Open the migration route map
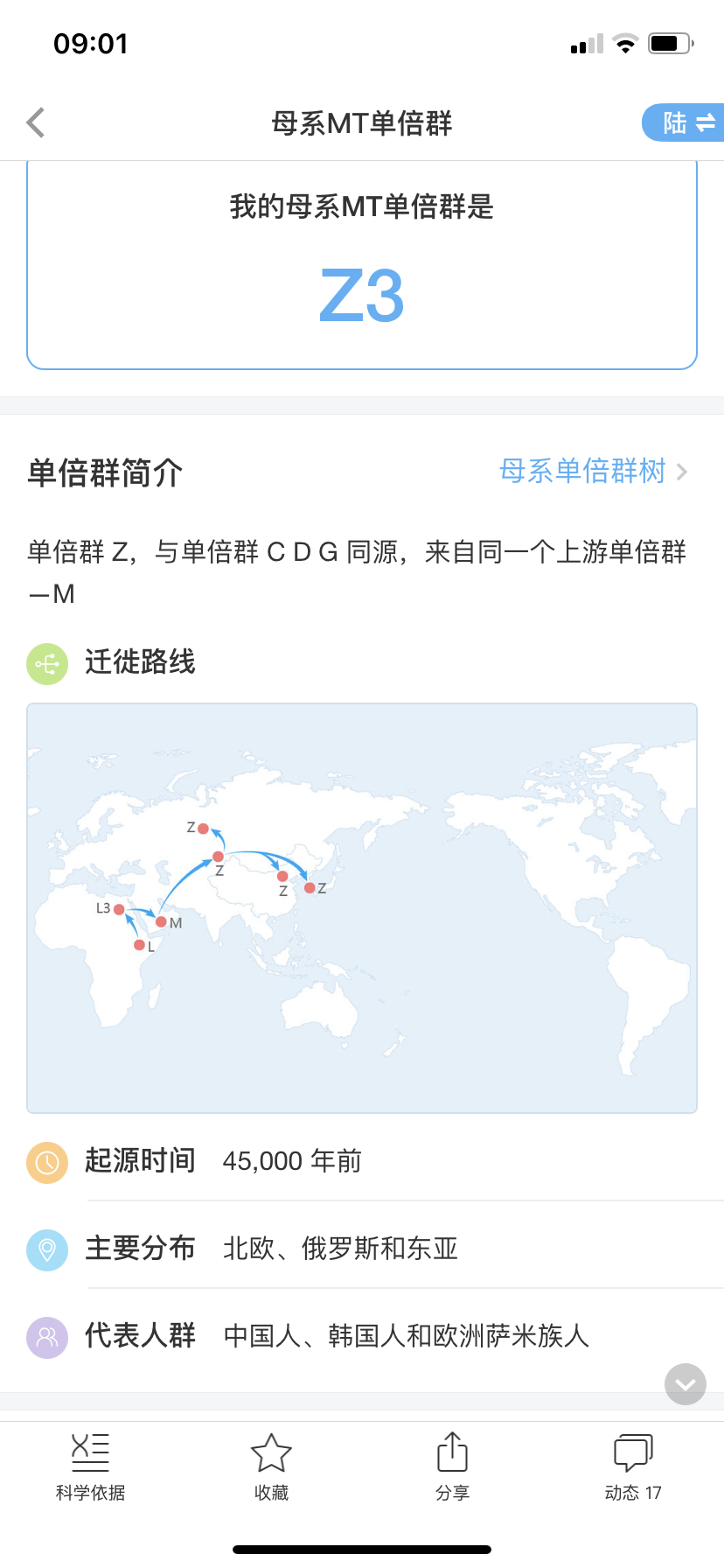 pos(362,908)
